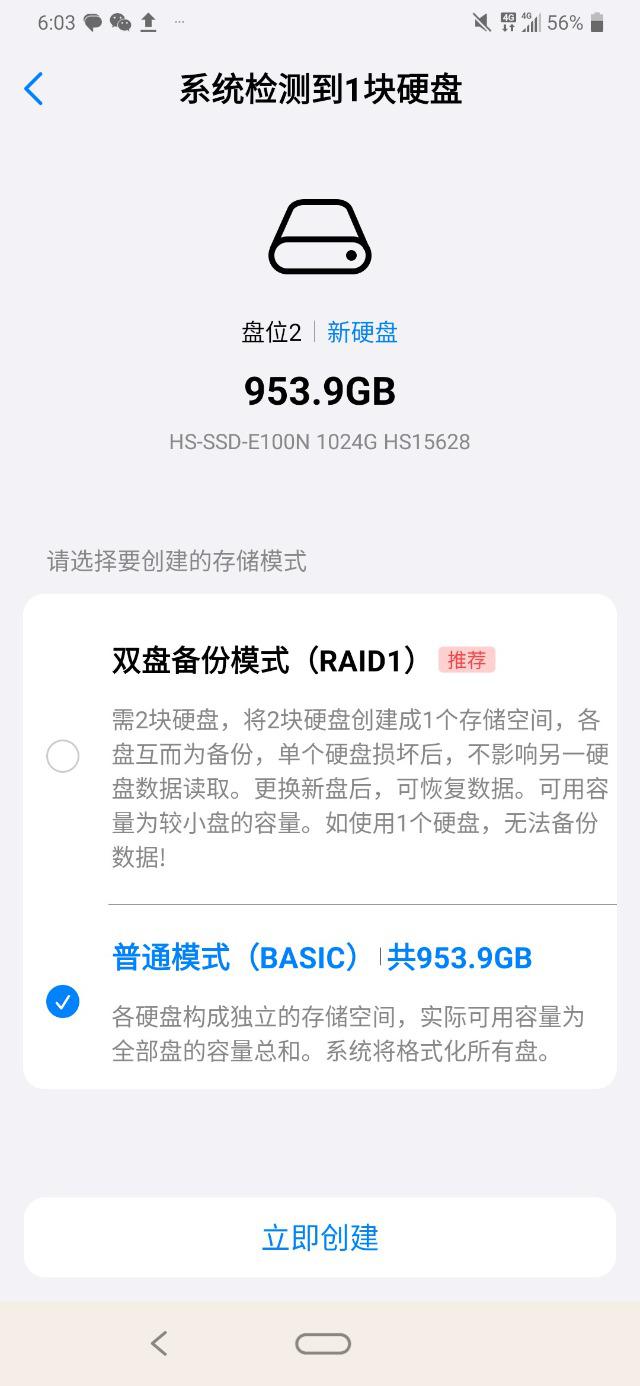This screenshot has height=1386, width=640.
Task: Go back using the top-left arrow
Action: coord(34,89)
